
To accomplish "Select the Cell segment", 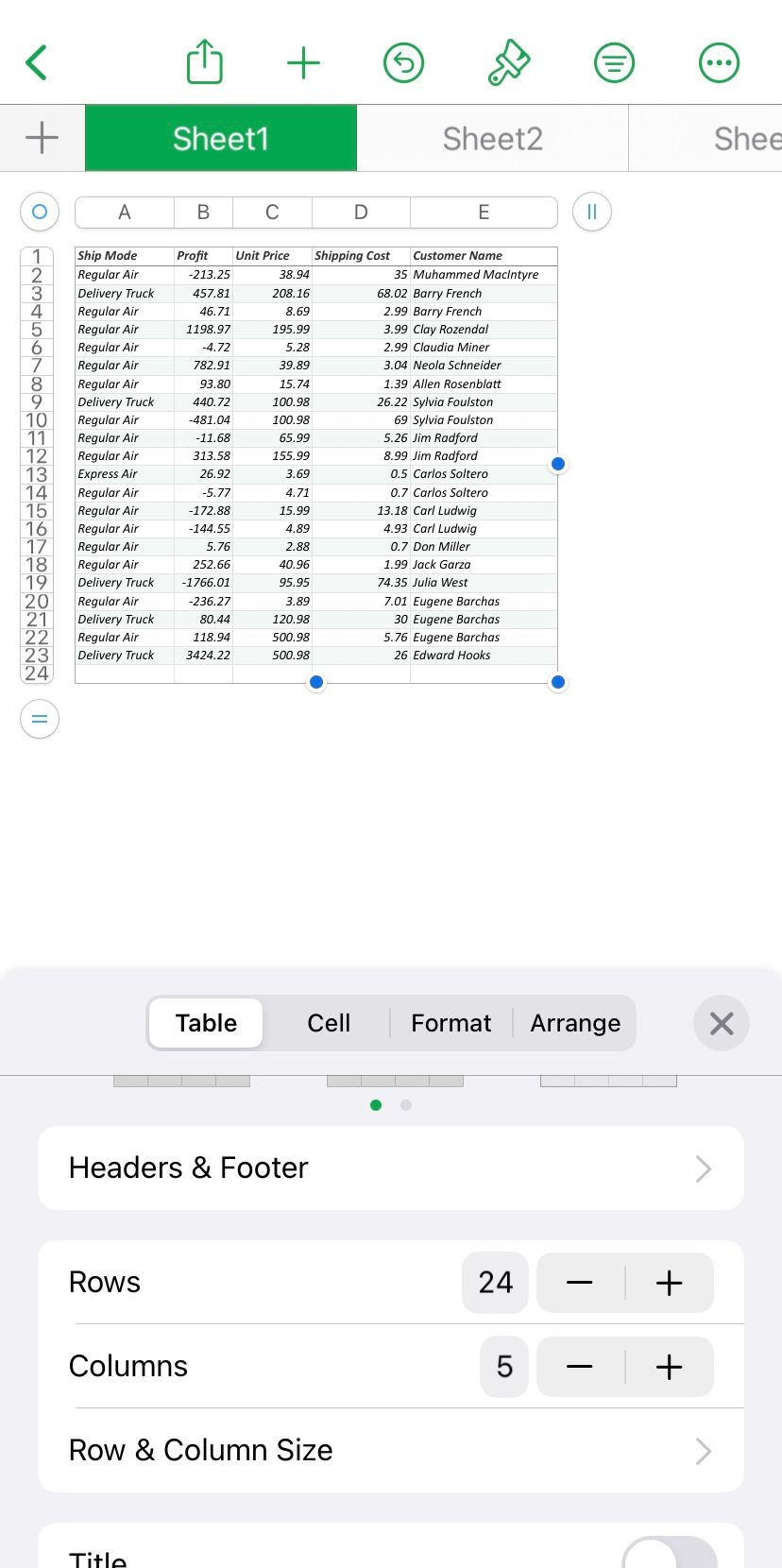I will 329,1023.
